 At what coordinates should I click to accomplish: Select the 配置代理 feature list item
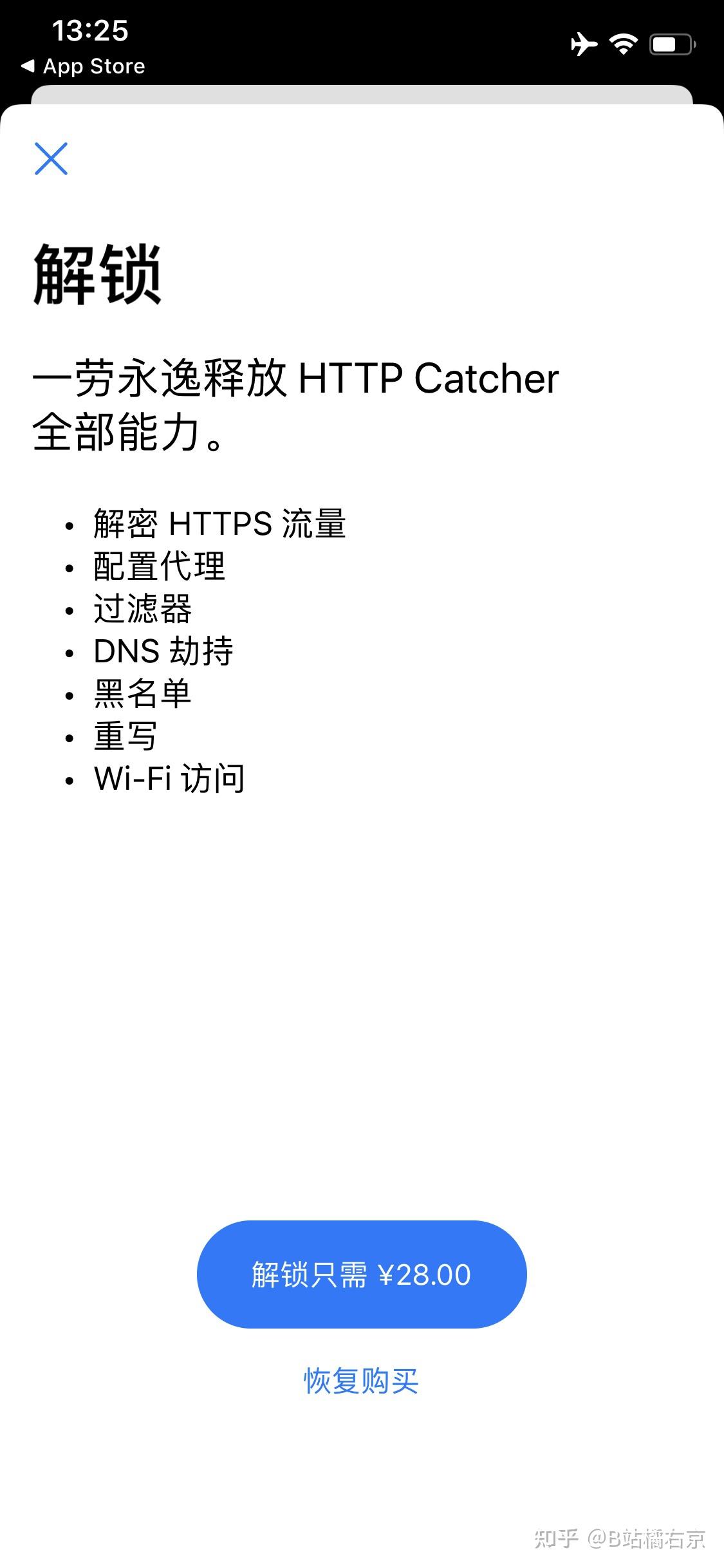coord(160,568)
